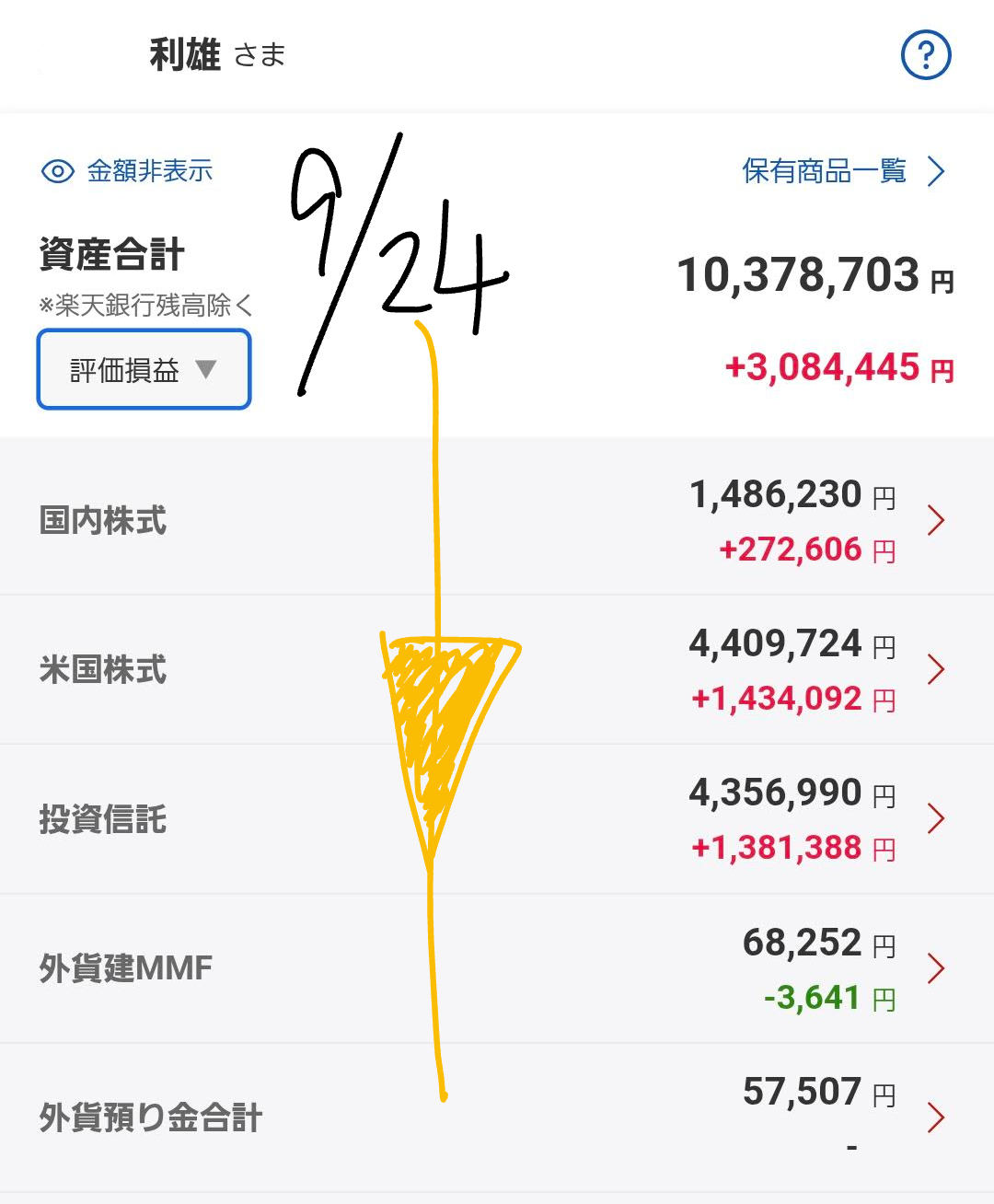View 投資信託 details
This screenshot has width=994, height=1204.
pyautogui.click(x=497, y=819)
